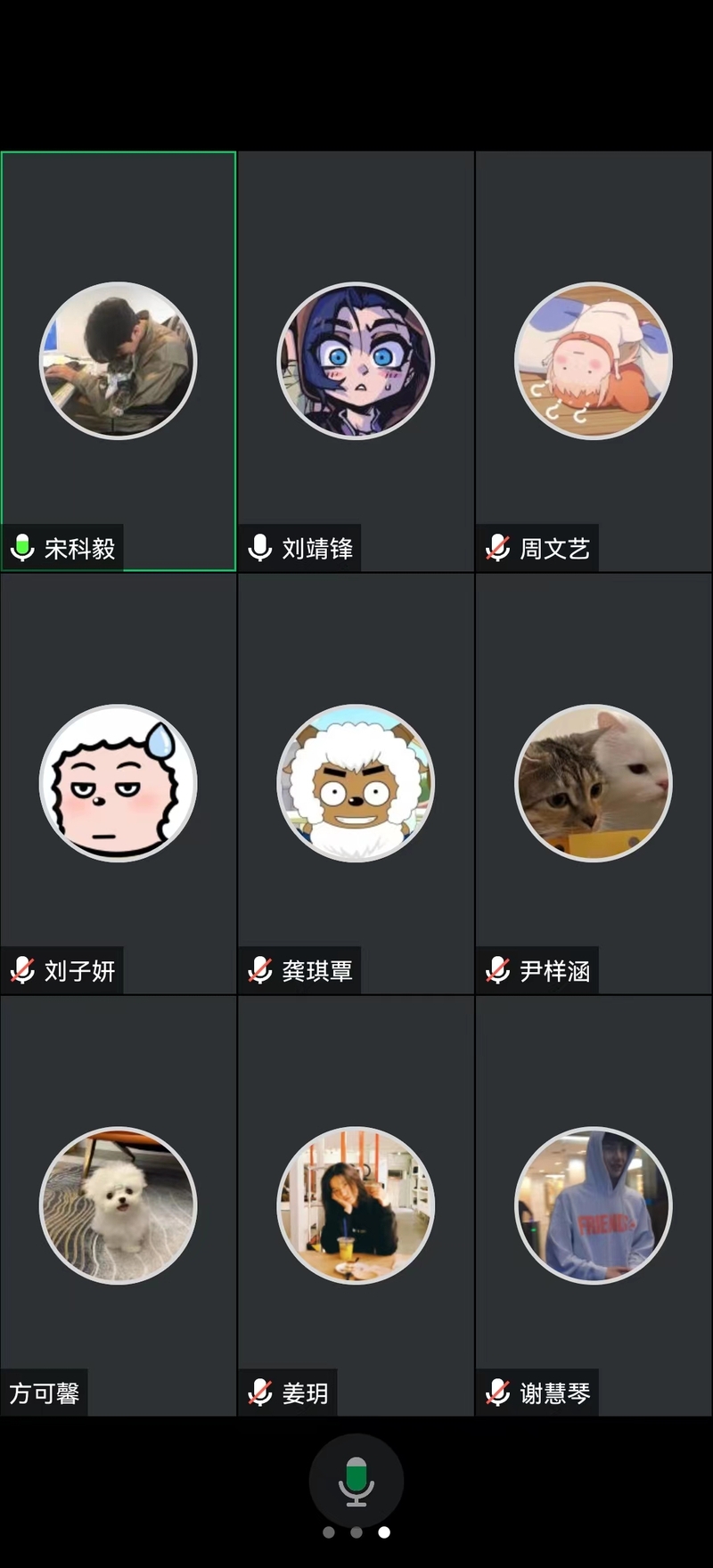
Task: Select participant tile 周文艺
Action: [594, 361]
